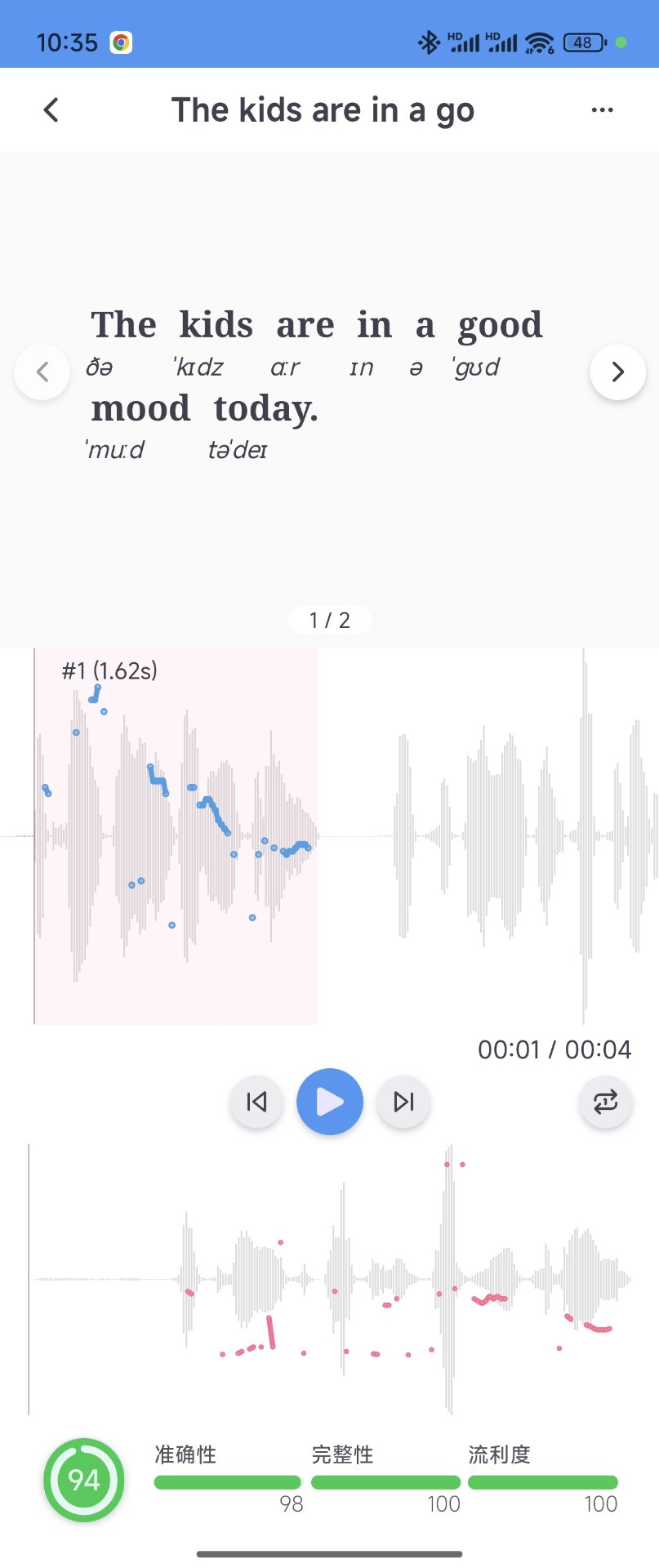Open the 94 overall score circle
This screenshot has height=1568, width=659.
[84, 1479]
